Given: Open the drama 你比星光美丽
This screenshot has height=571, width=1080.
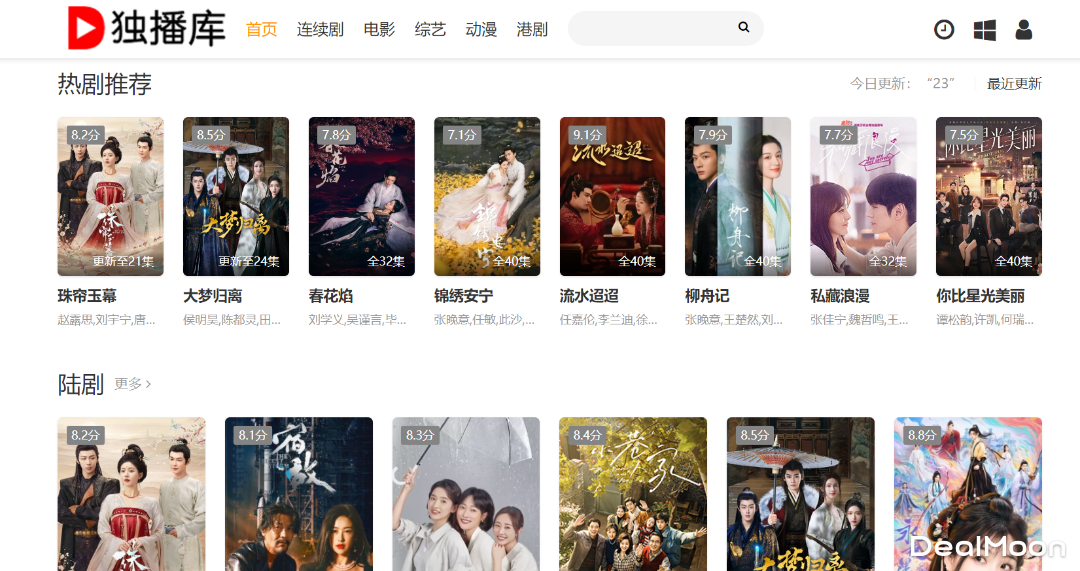Looking at the screenshot, I should click(988, 197).
